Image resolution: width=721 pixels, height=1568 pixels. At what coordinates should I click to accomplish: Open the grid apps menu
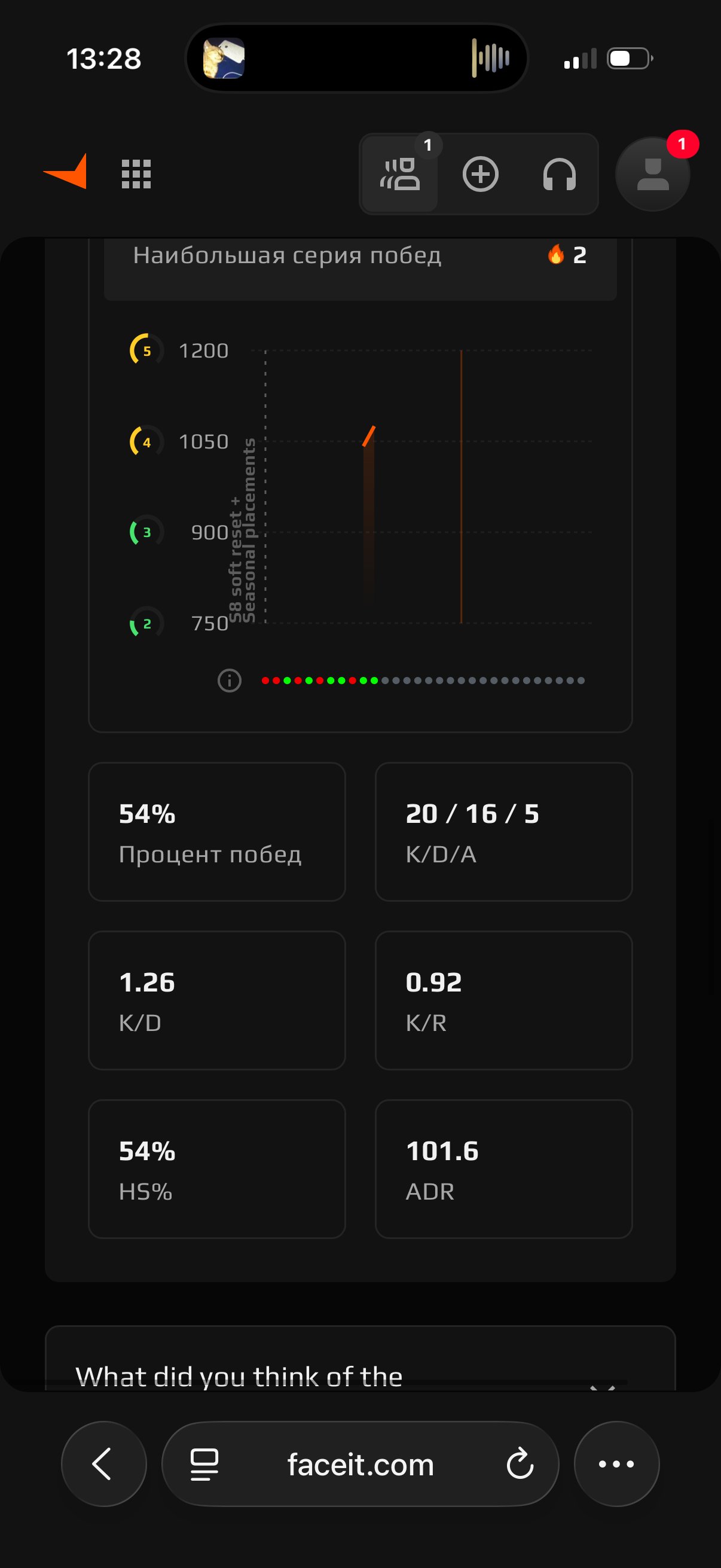pos(136,174)
